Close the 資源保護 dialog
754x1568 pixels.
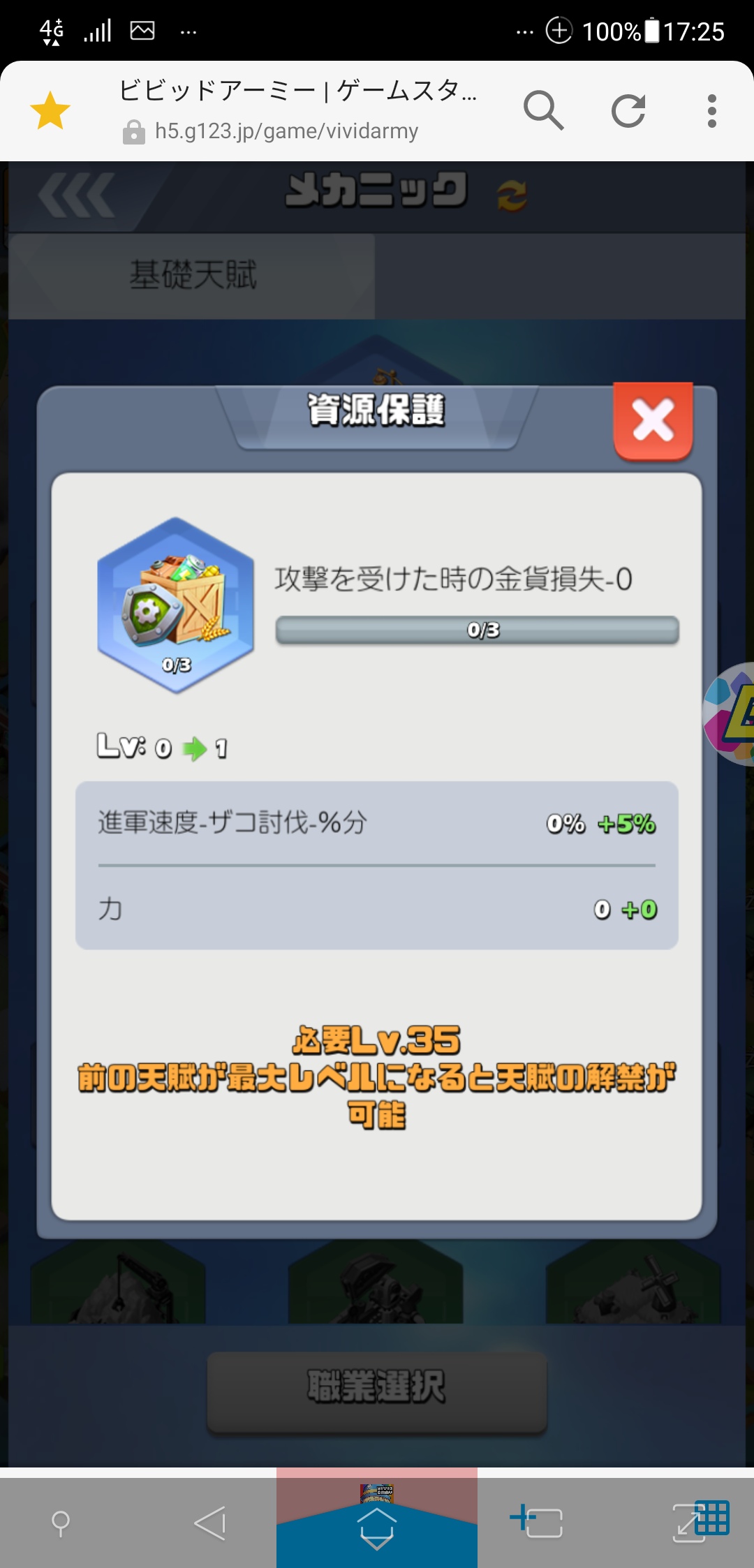pos(653,421)
